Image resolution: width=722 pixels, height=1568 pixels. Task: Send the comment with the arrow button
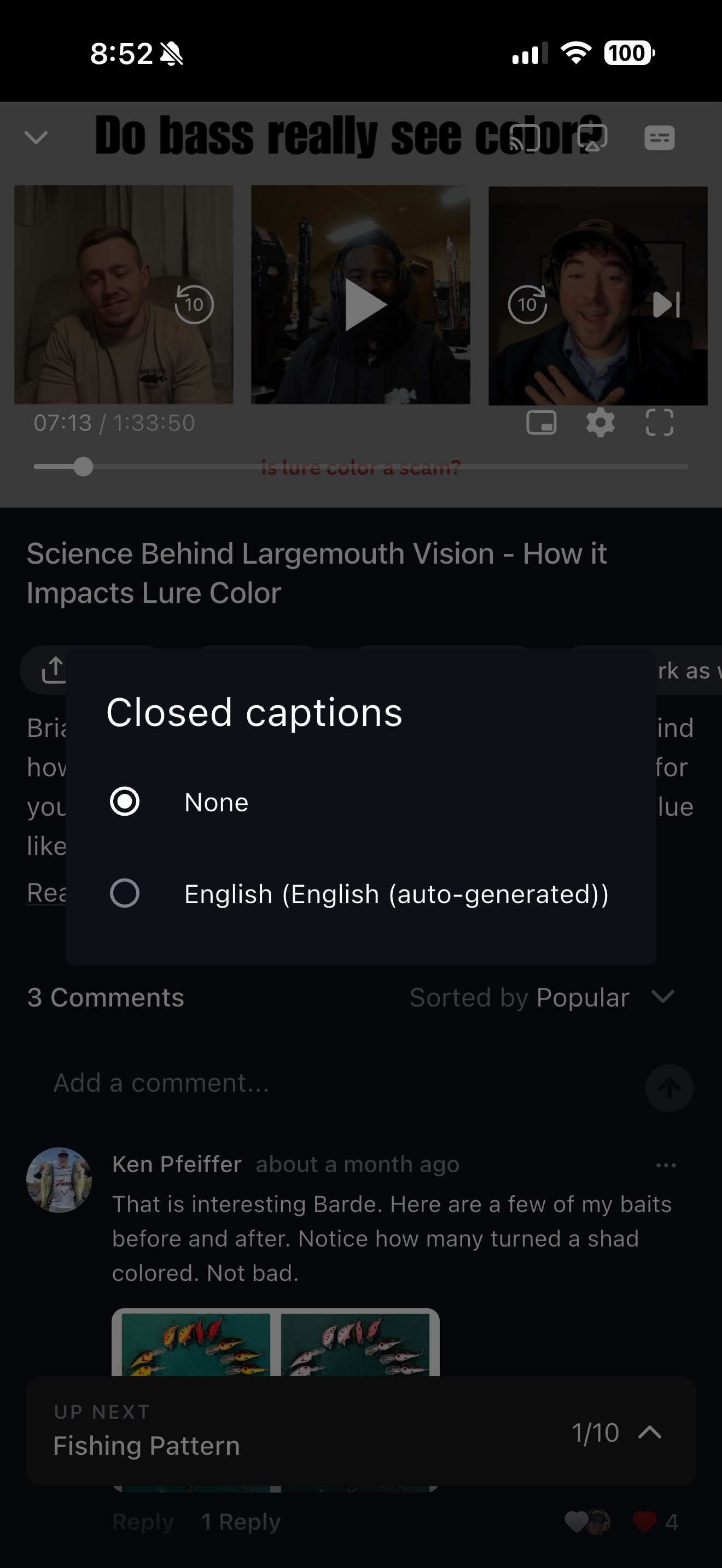click(x=669, y=1088)
